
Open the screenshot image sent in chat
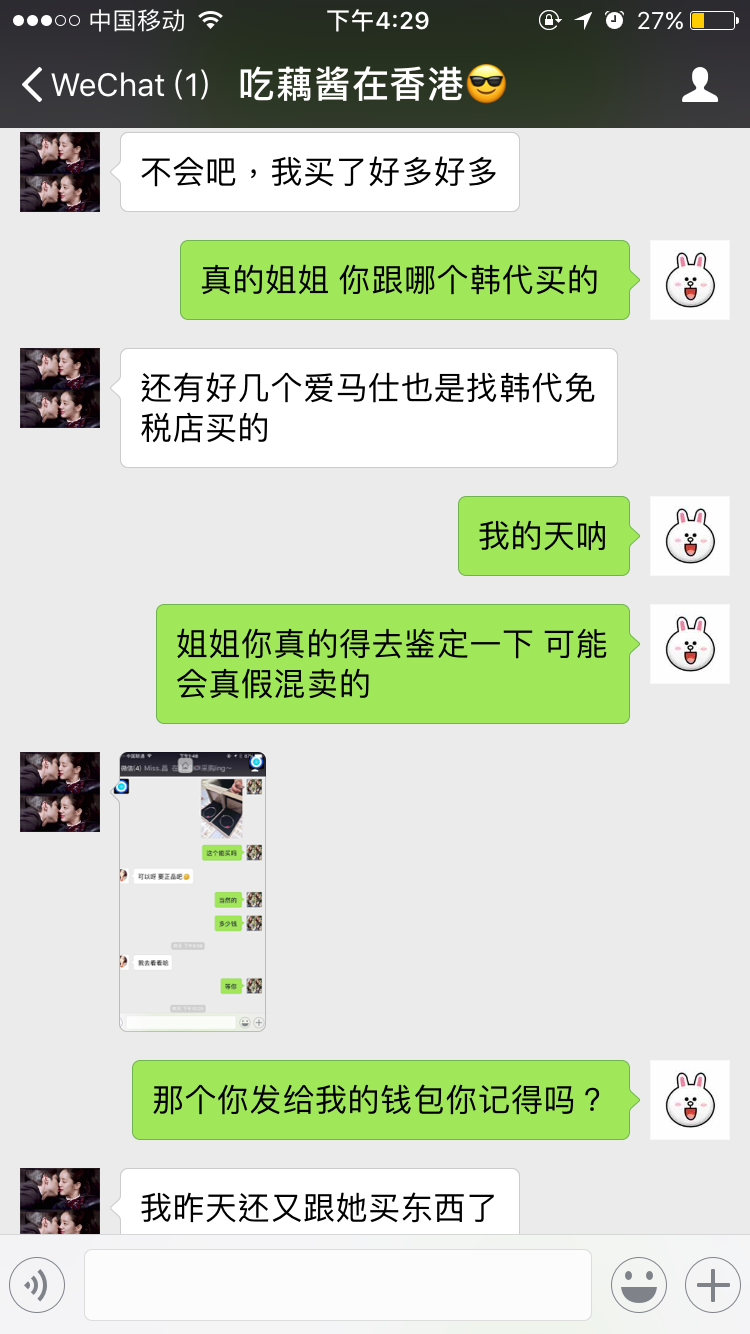pyautogui.click(x=192, y=891)
